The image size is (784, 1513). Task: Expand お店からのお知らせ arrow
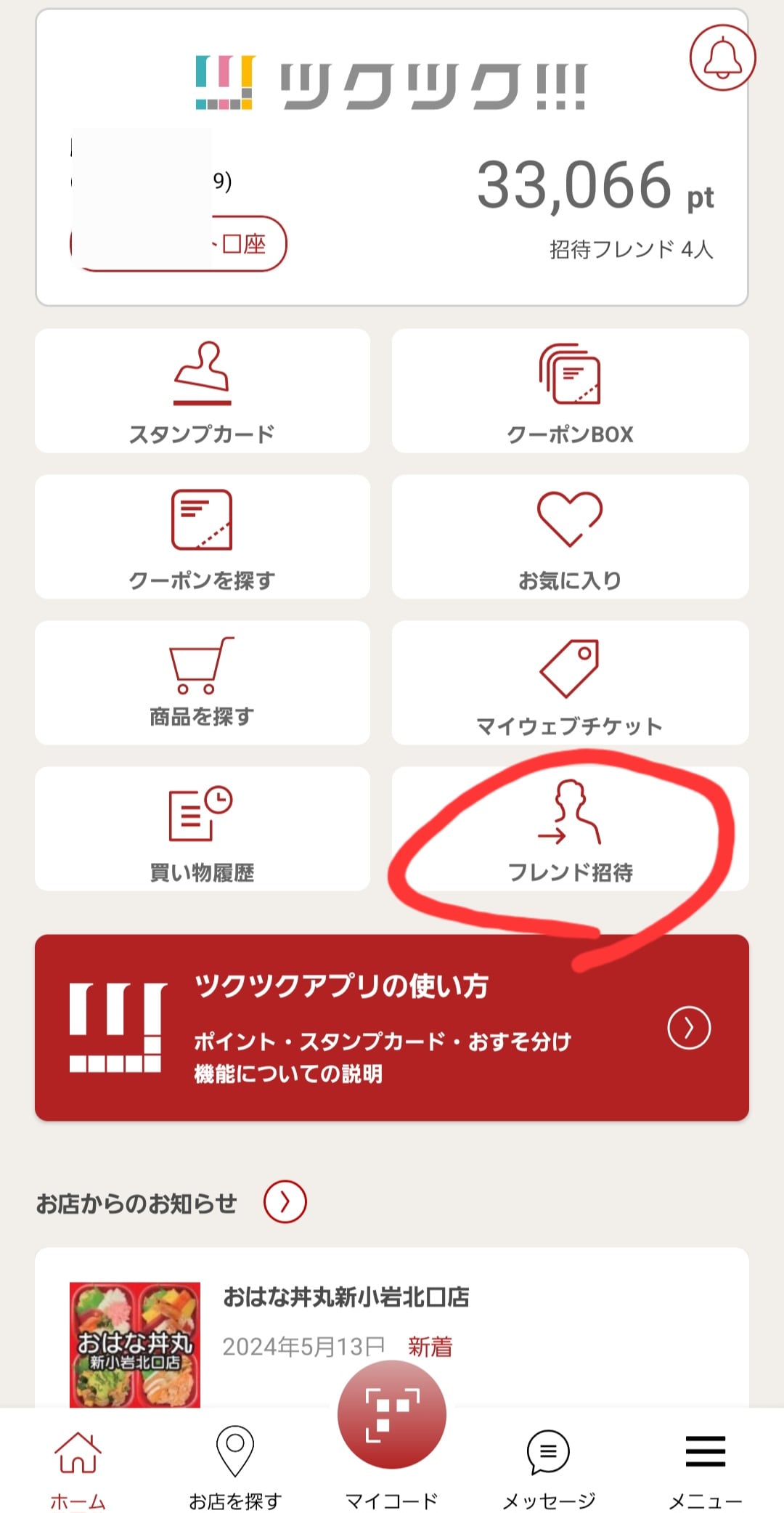point(285,1202)
